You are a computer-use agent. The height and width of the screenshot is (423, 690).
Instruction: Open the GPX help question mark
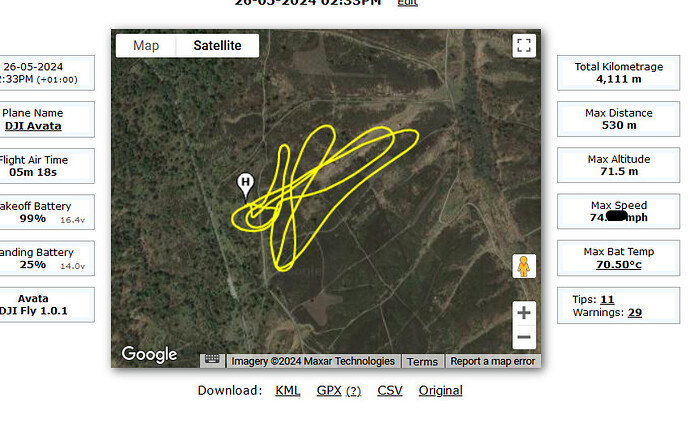[x=353, y=391]
